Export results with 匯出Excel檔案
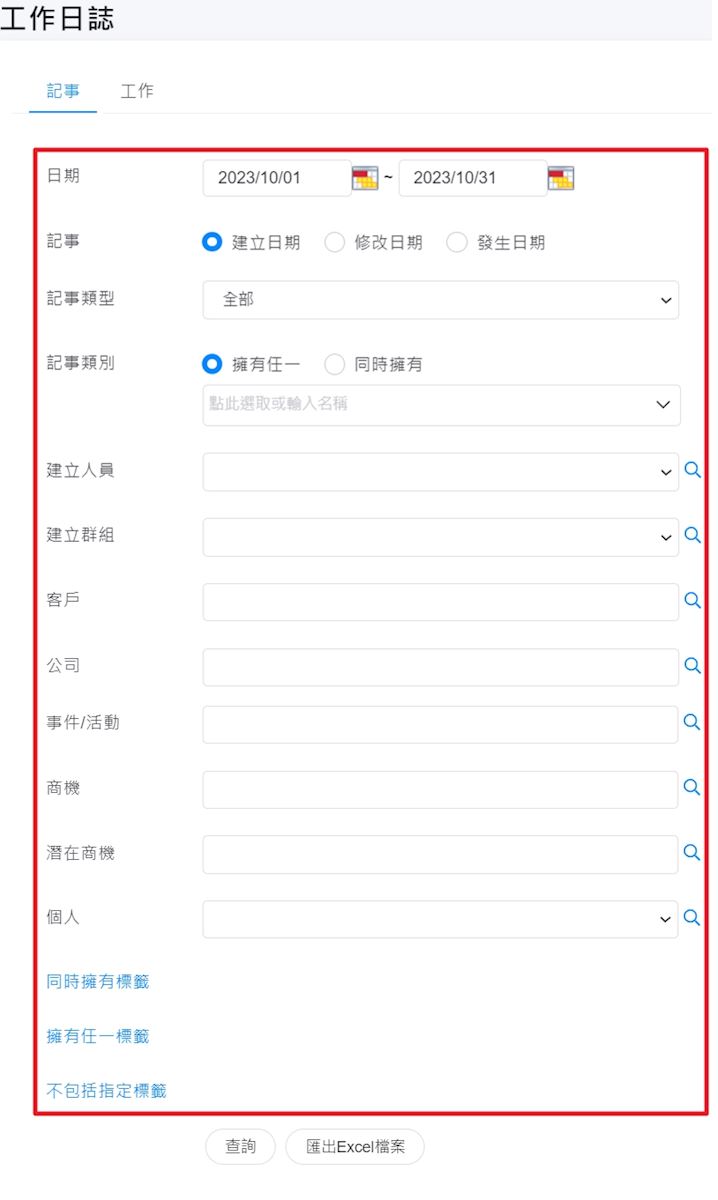This screenshot has height=1200, width=718. (355, 1147)
